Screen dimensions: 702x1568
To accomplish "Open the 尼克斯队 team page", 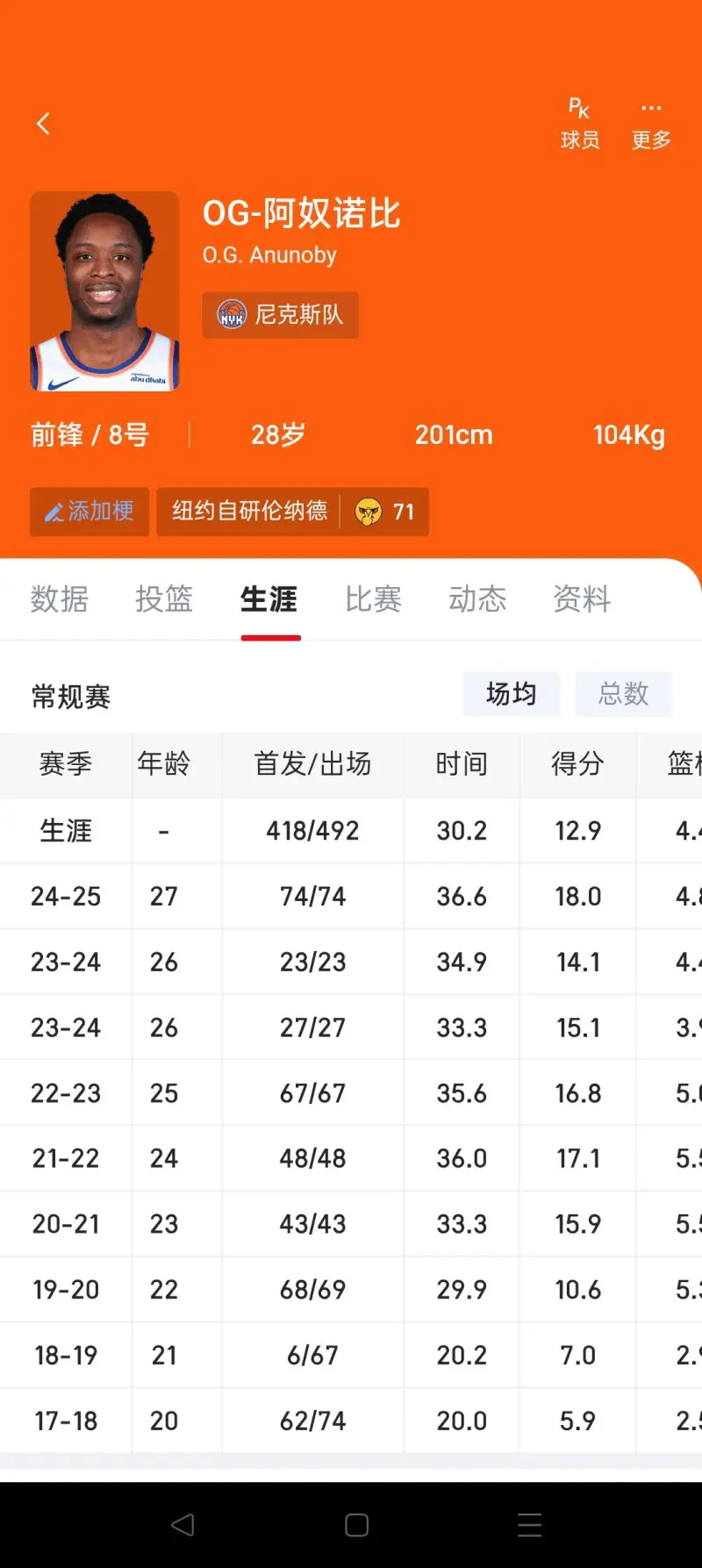I will 280,315.
